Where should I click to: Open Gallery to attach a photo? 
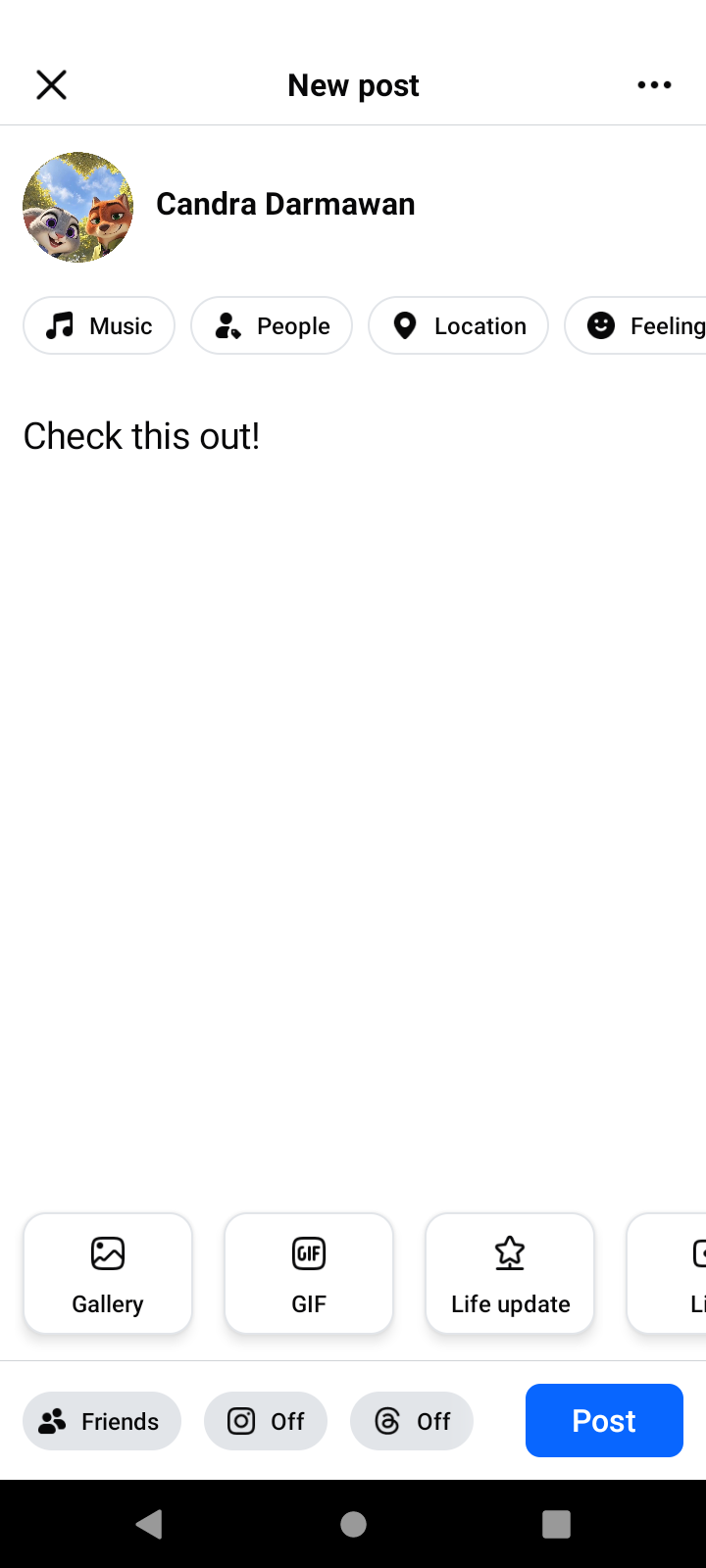coord(108,1274)
